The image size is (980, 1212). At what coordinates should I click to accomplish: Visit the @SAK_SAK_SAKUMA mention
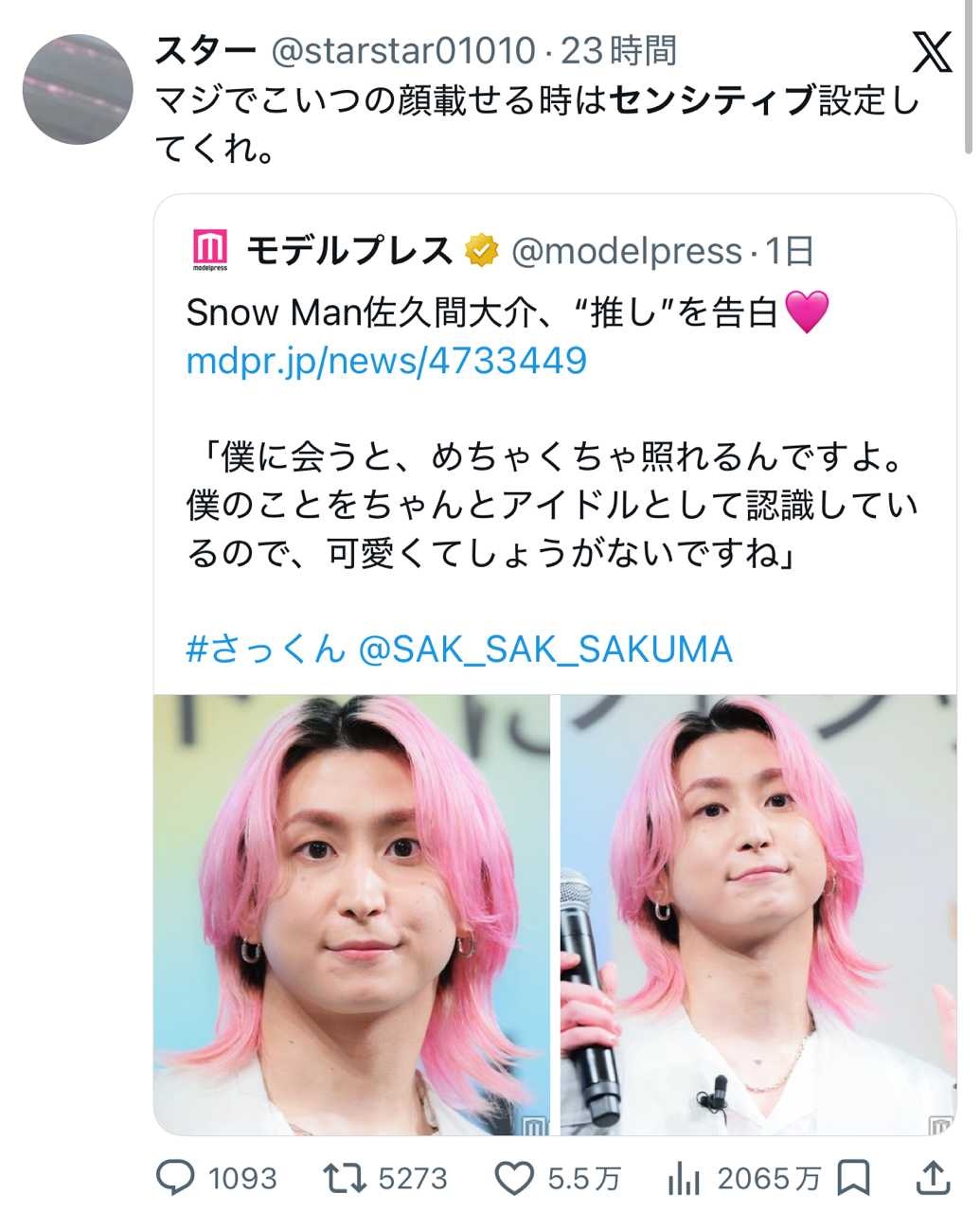(x=546, y=650)
